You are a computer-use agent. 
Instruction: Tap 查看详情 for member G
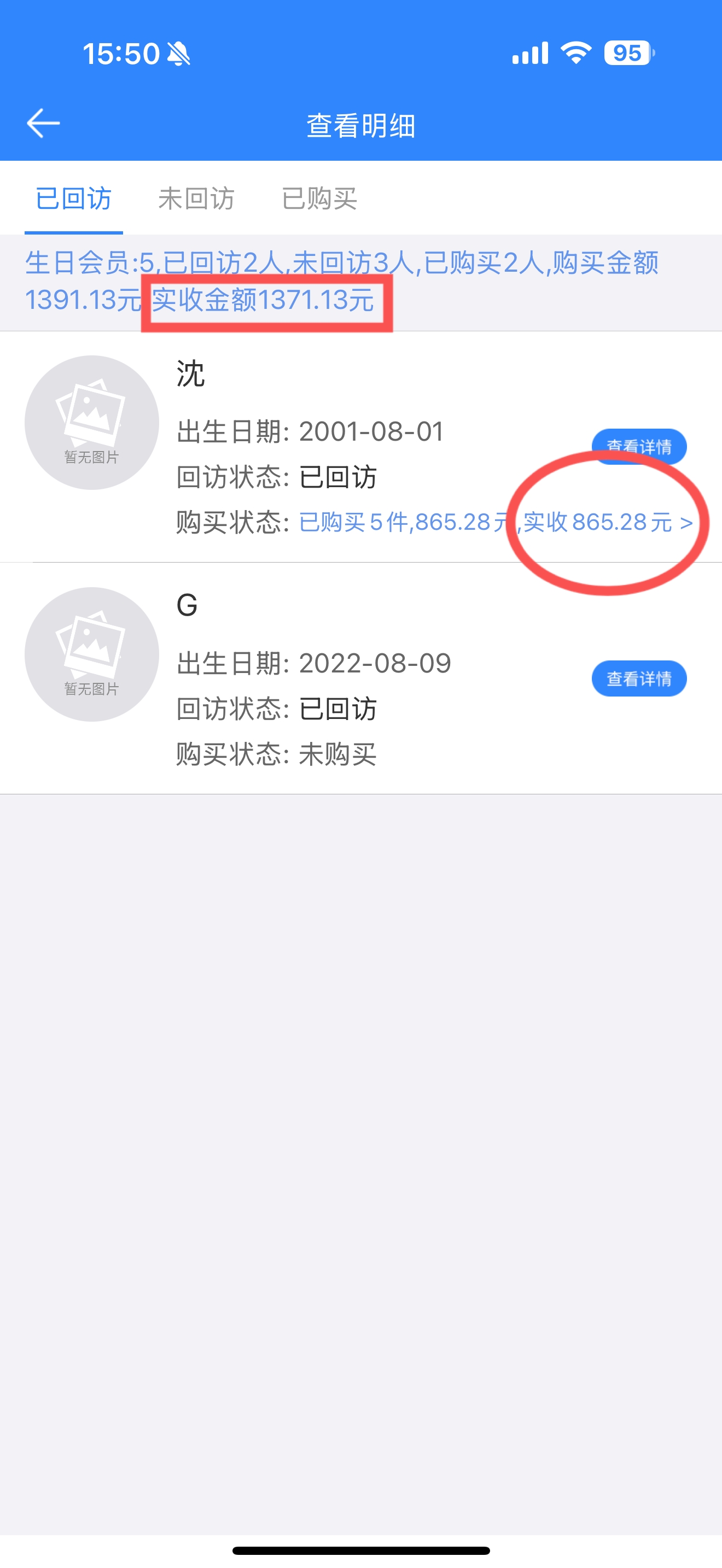tap(639, 678)
